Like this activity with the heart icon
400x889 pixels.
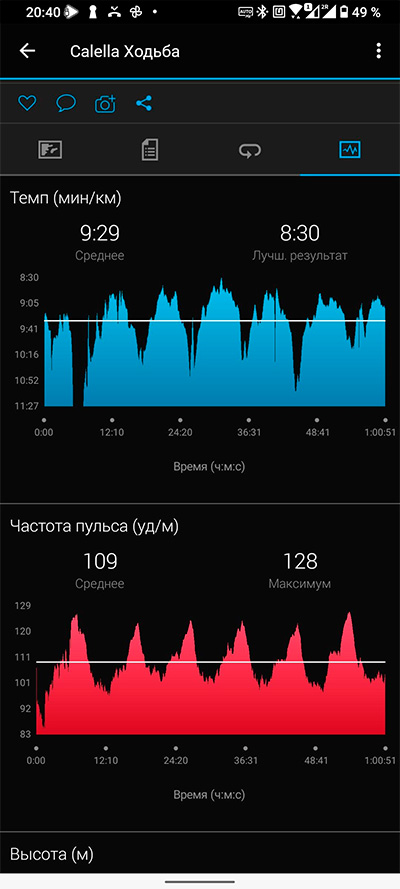(x=27, y=103)
